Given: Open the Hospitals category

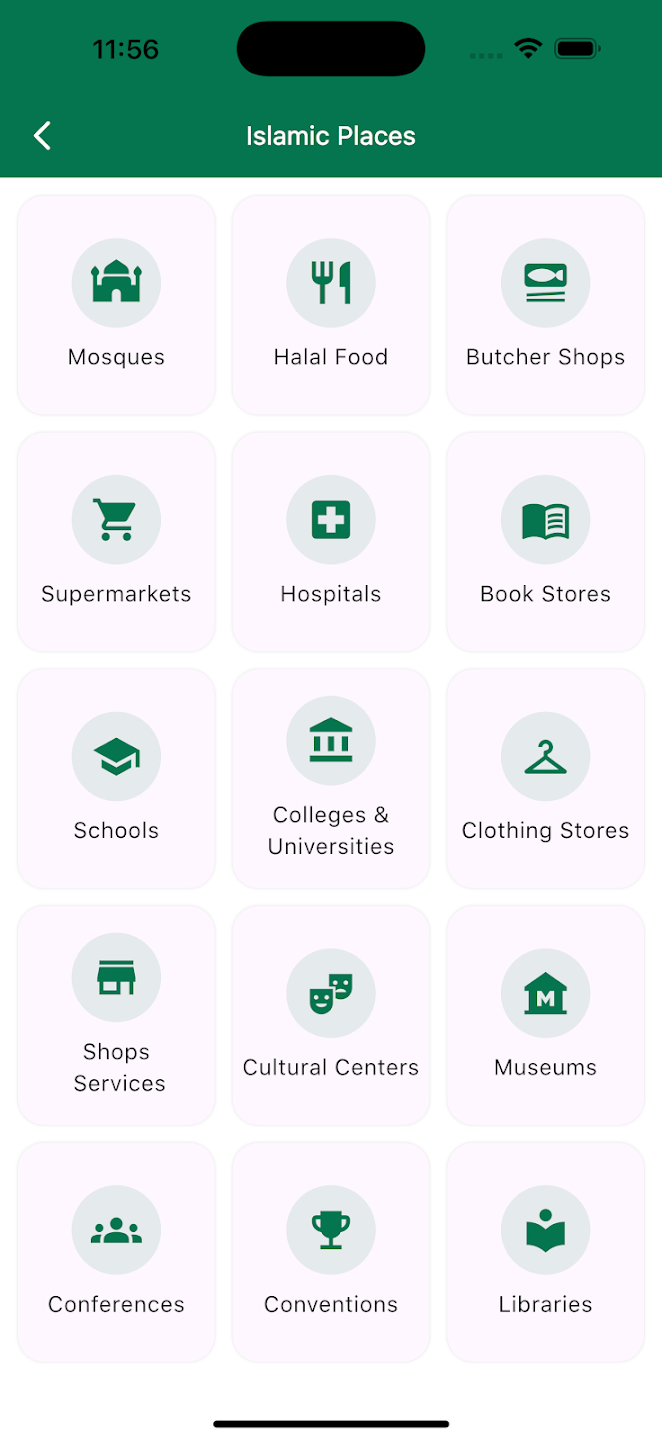Looking at the screenshot, I should tap(331, 542).
